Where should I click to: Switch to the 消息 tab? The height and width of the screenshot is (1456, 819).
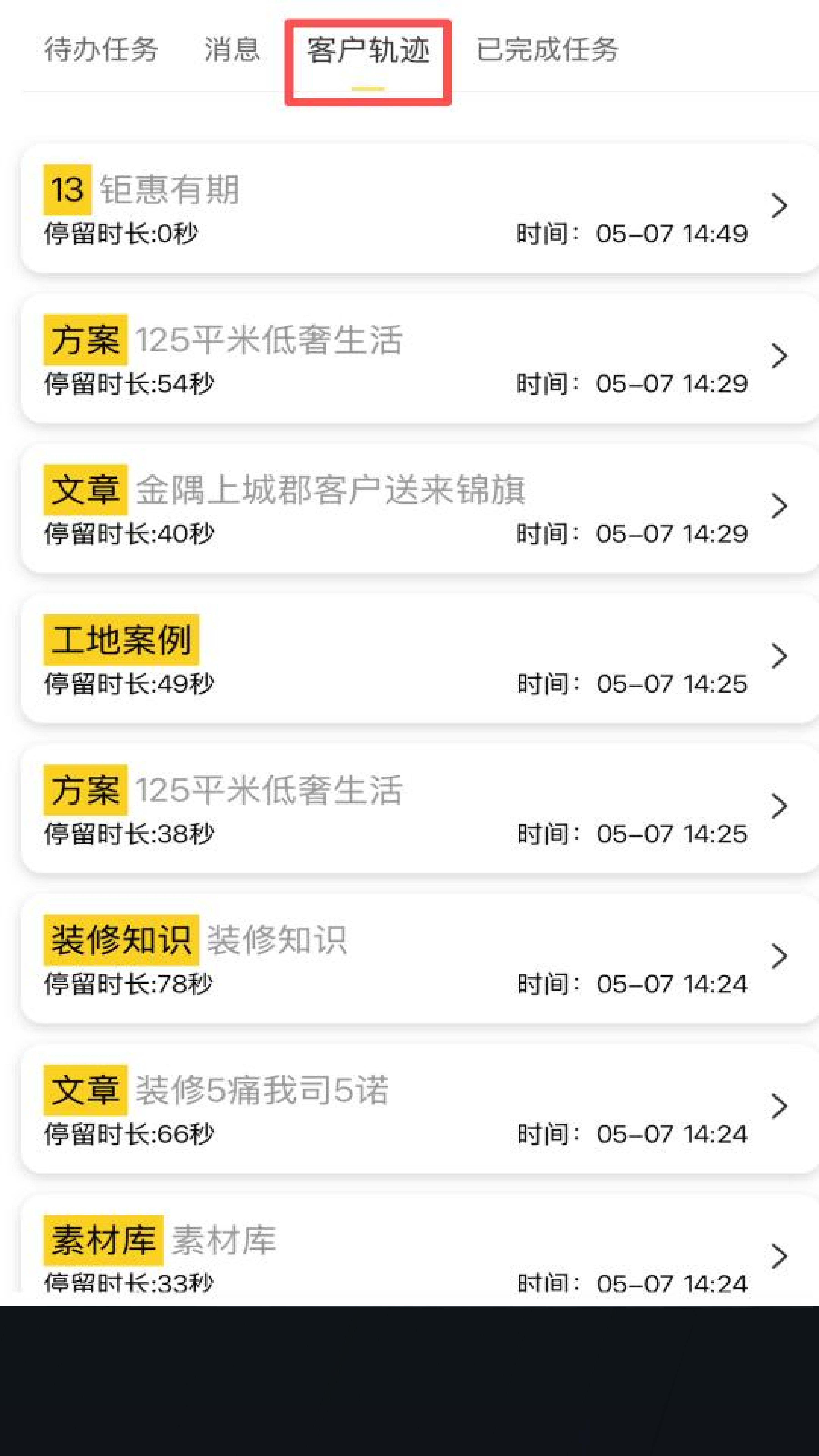coord(232,50)
